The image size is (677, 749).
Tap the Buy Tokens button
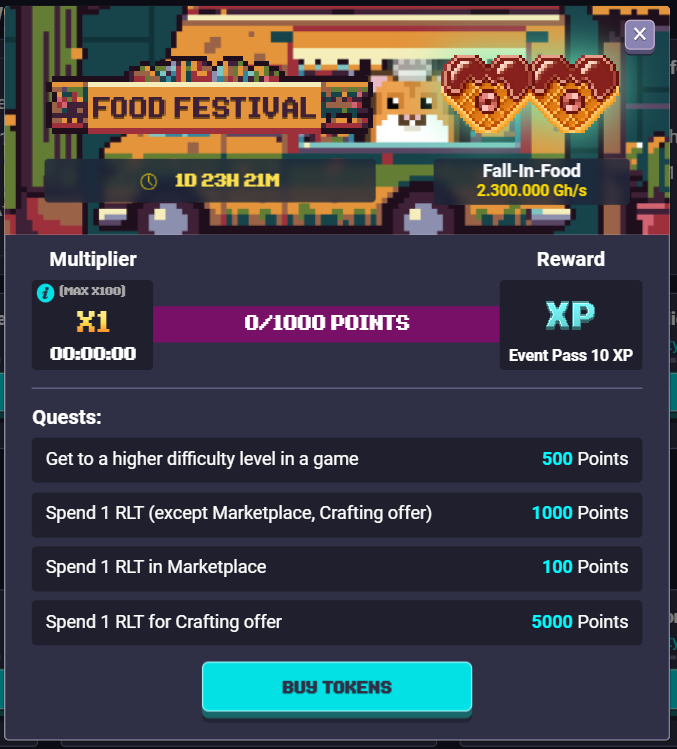click(x=337, y=687)
